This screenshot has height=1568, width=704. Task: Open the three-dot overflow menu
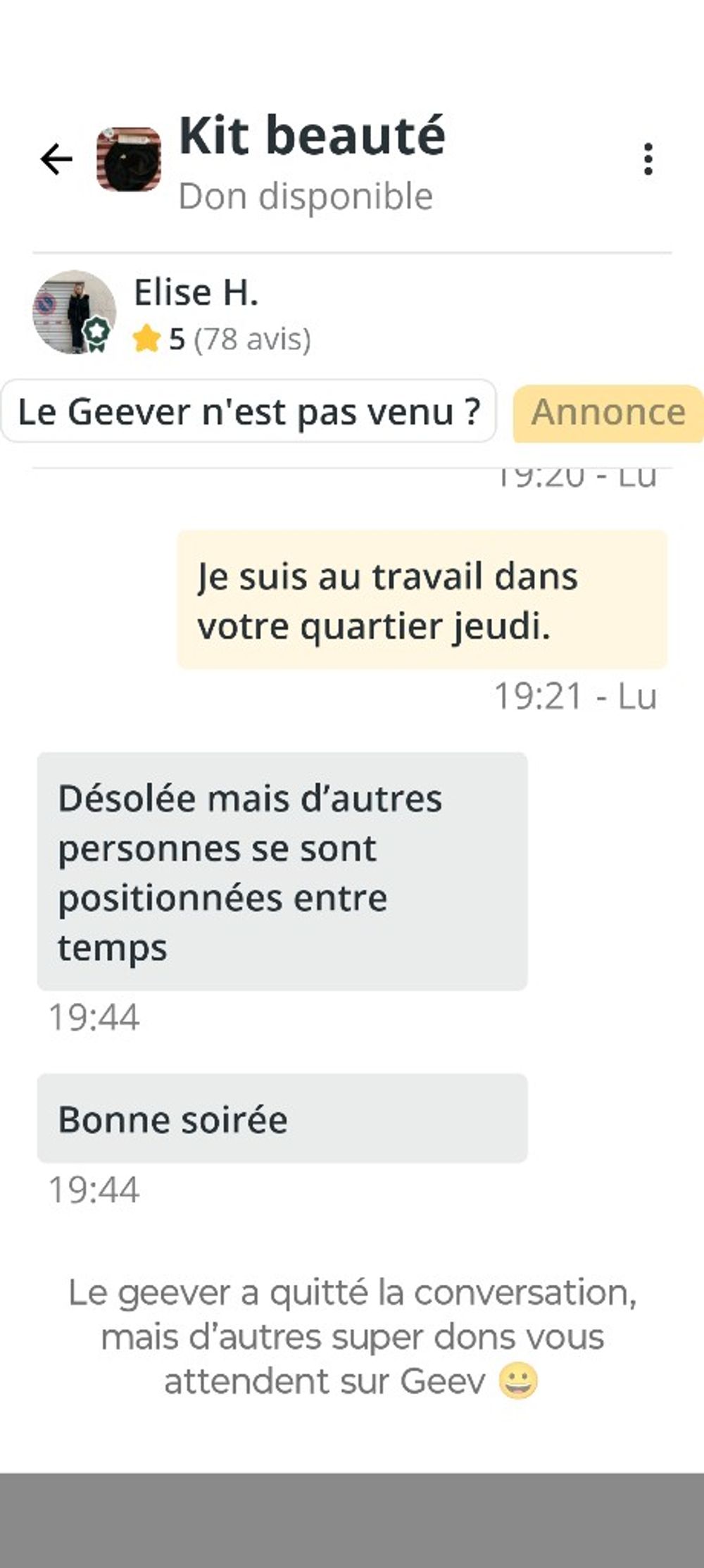pyautogui.click(x=648, y=159)
